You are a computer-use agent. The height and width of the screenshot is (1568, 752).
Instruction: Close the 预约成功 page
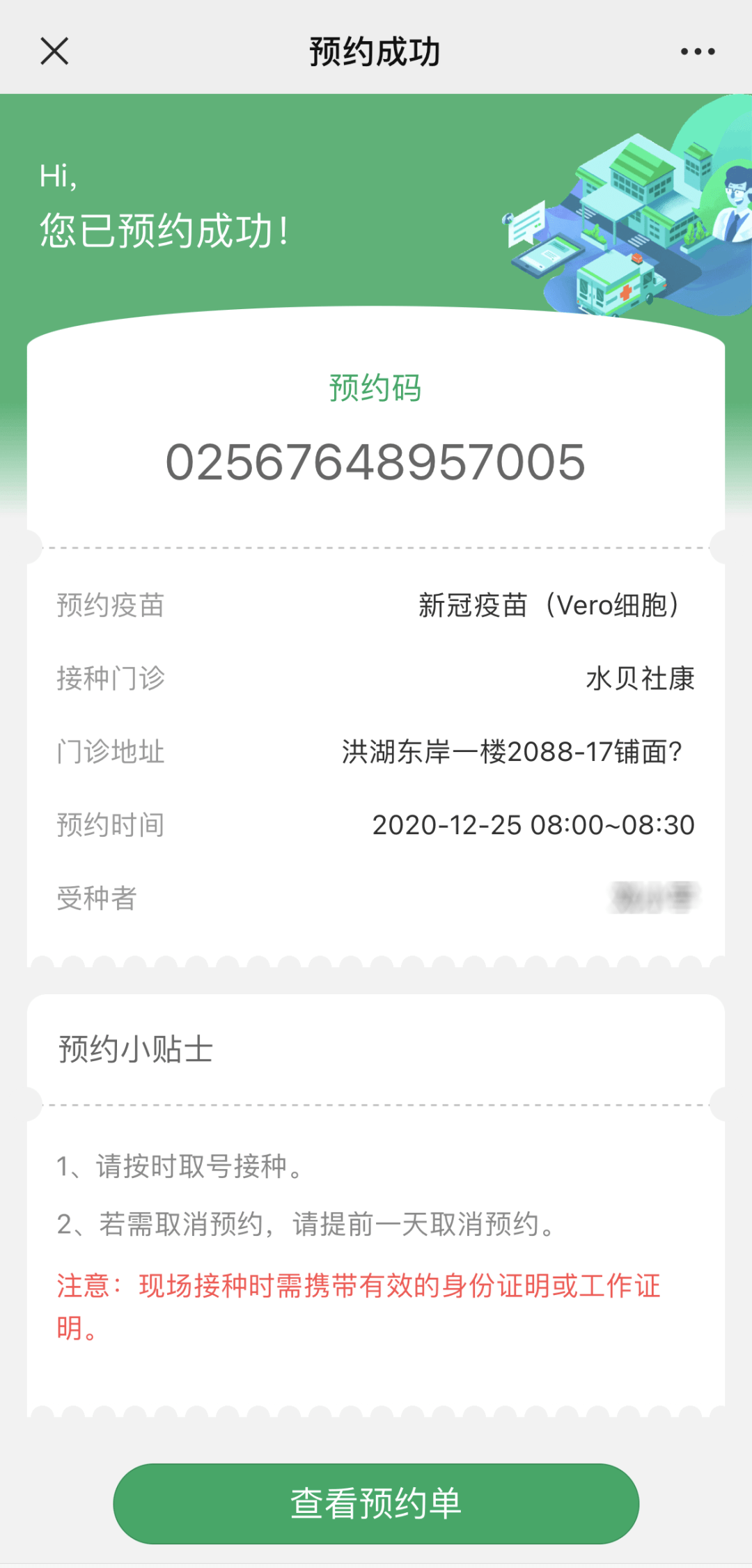[54, 52]
